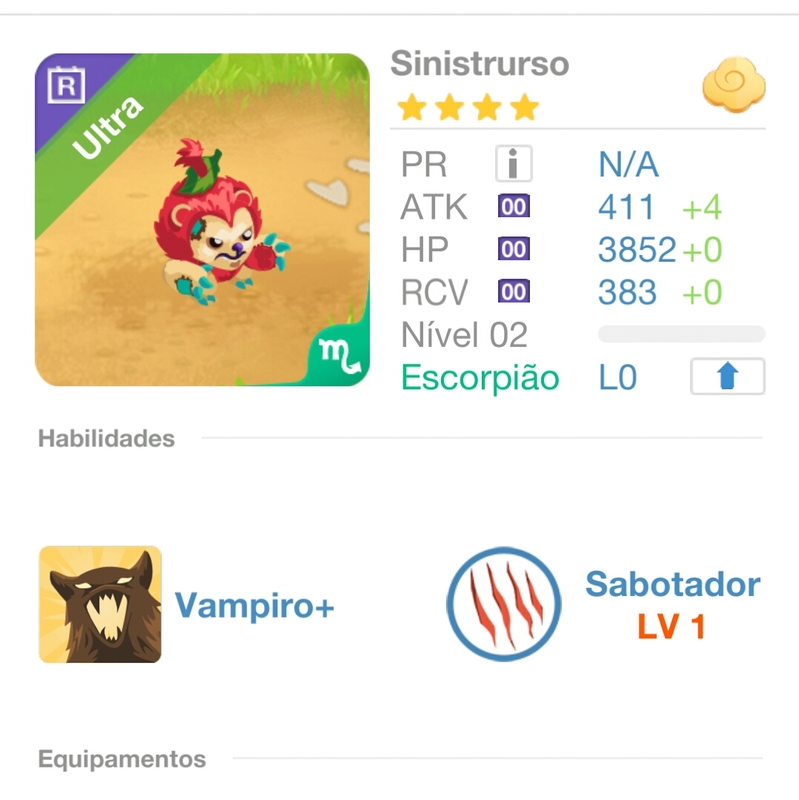
Task: Tap the golden cloud icon beside Sinistrurso
Action: (733, 86)
